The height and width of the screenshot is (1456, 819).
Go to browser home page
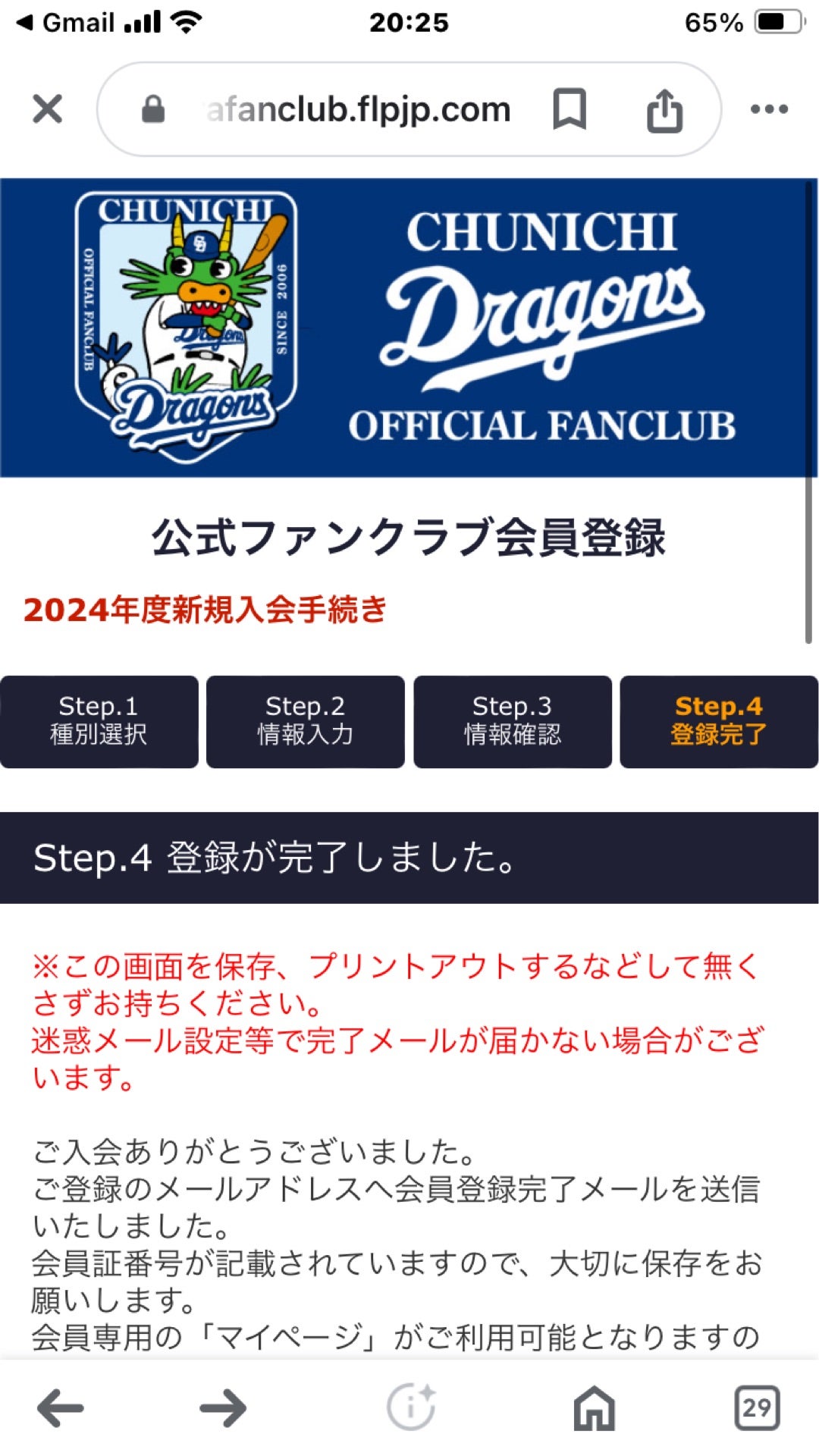(594, 1409)
